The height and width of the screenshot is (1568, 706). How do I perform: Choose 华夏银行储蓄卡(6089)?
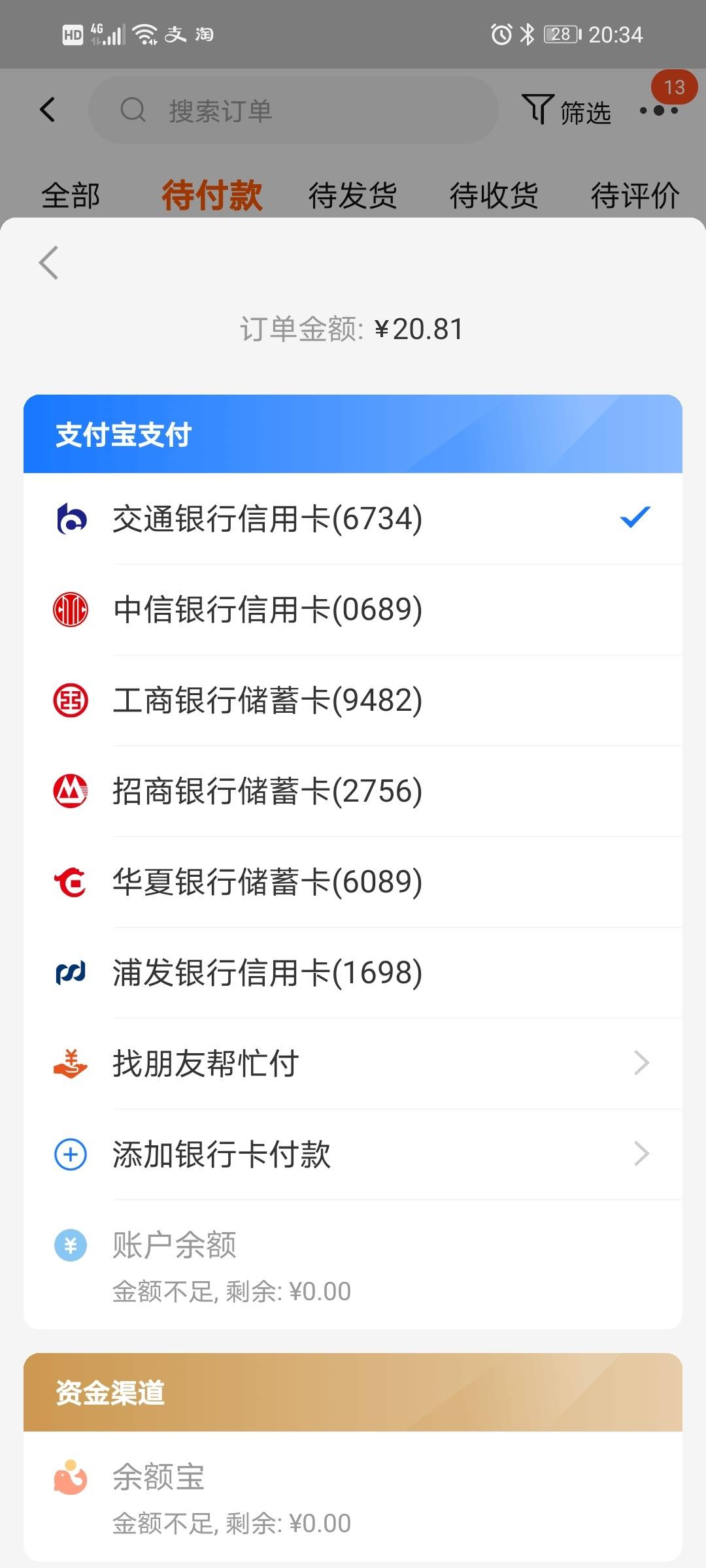353,882
